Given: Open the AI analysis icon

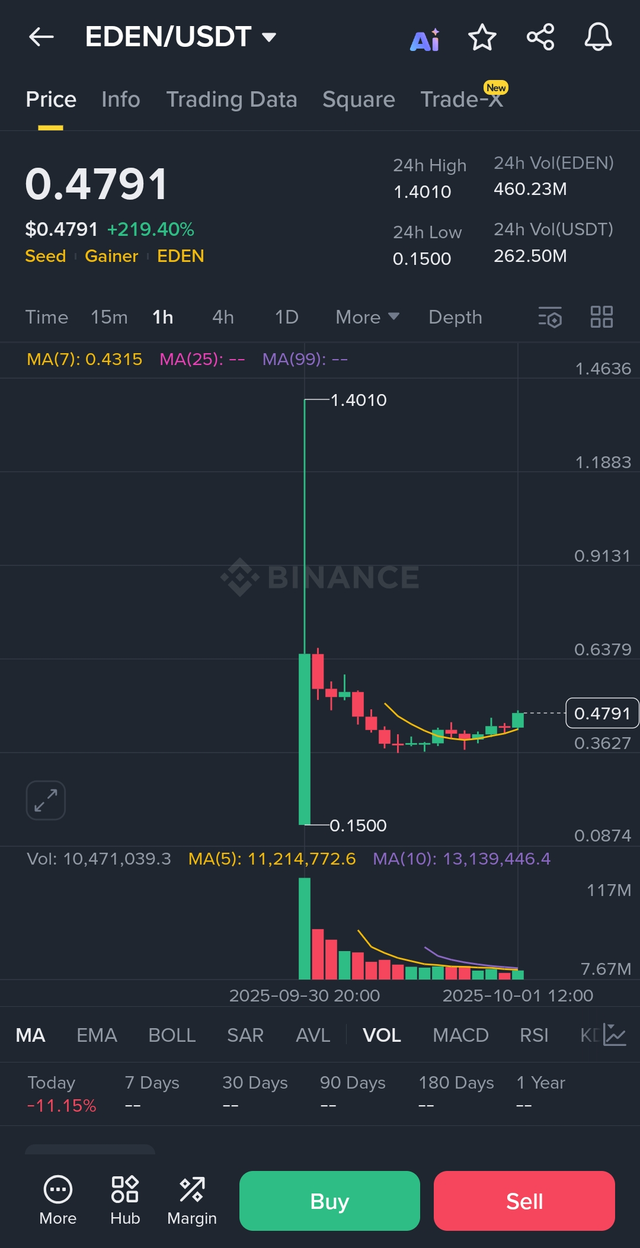Looking at the screenshot, I should click(x=425, y=39).
